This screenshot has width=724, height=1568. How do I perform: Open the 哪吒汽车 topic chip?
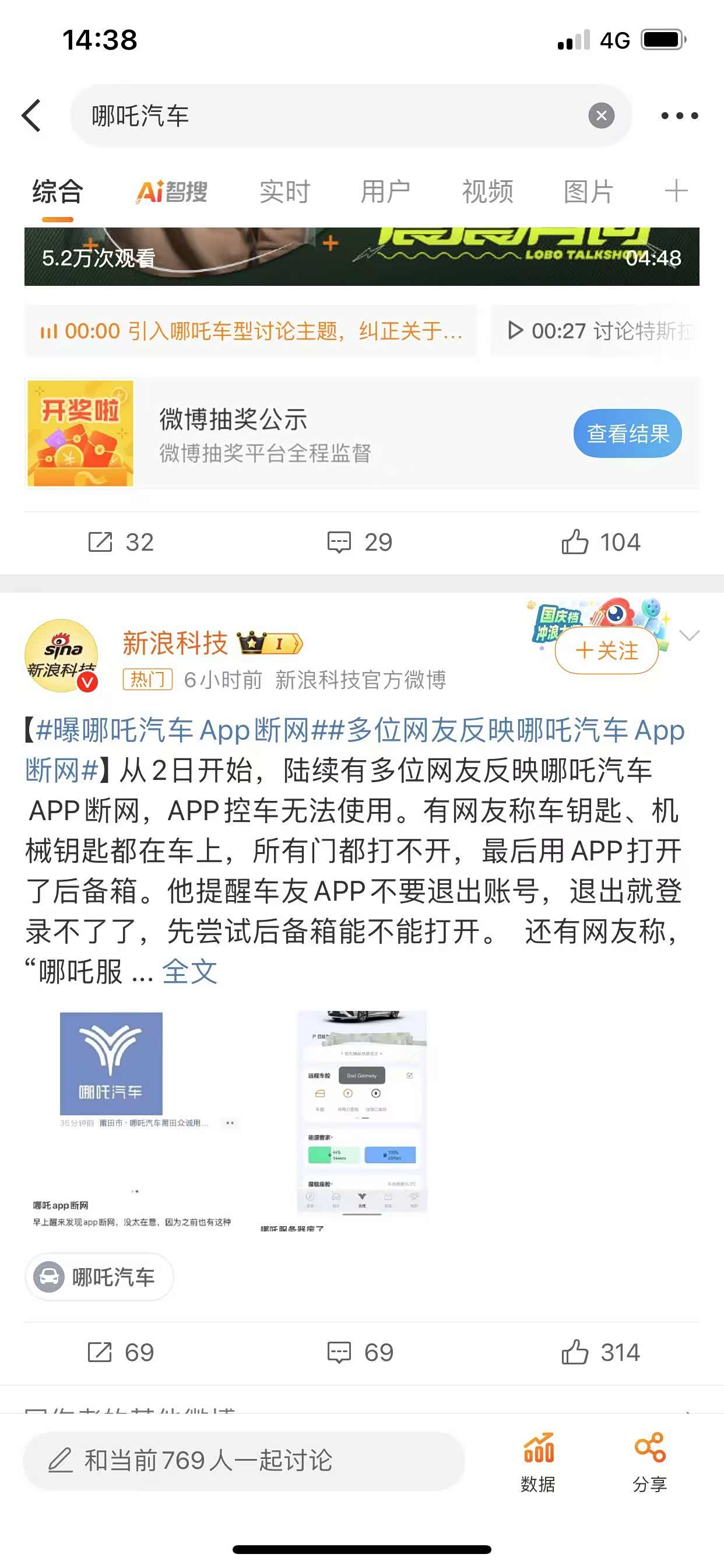(x=99, y=1277)
